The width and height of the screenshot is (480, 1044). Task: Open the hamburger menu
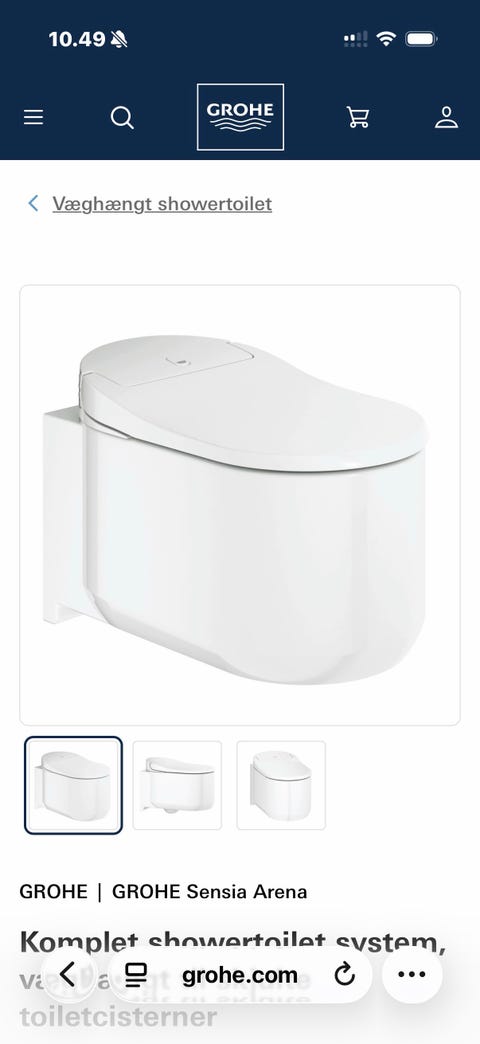tap(33, 118)
